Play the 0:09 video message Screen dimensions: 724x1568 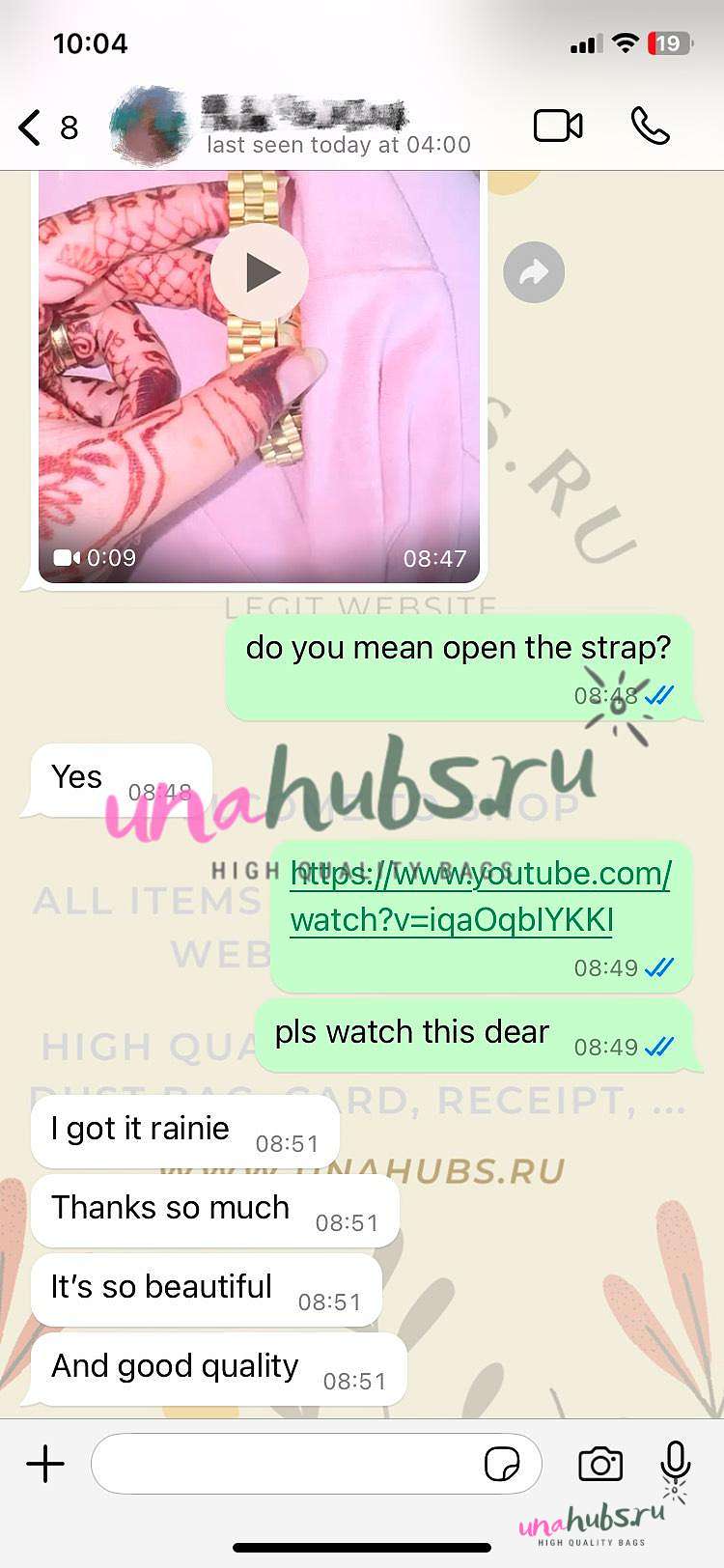259,273
